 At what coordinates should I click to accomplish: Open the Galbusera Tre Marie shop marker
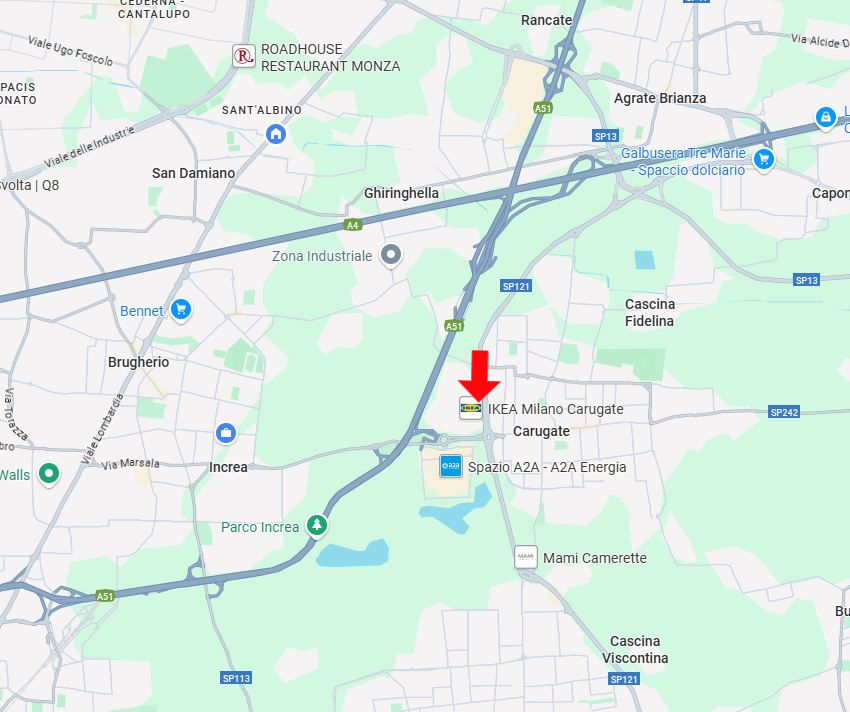point(764,159)
